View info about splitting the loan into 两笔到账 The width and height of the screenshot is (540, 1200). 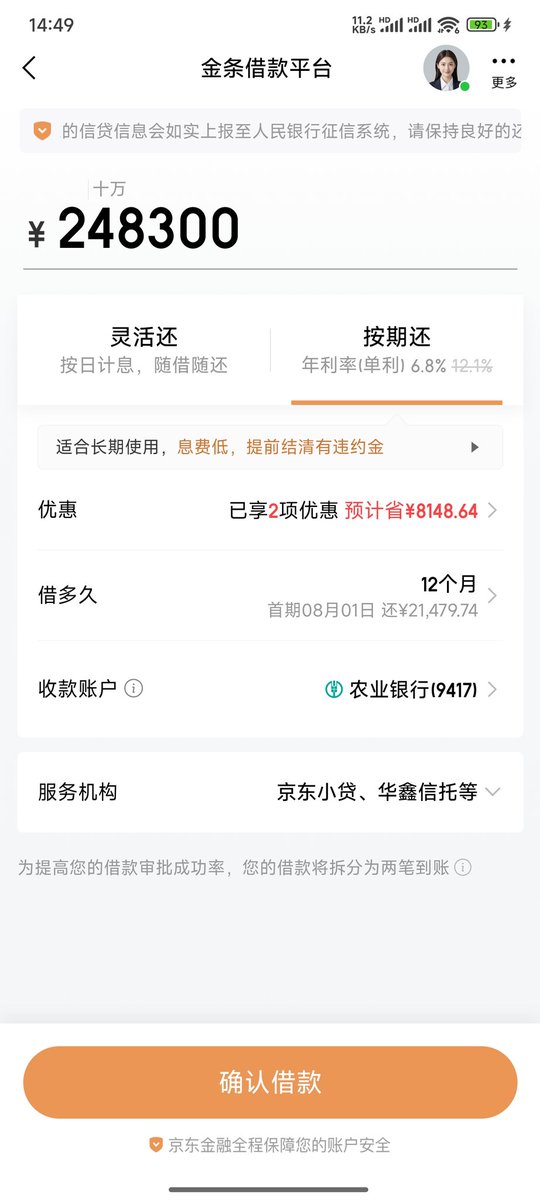tap(463, 868)
